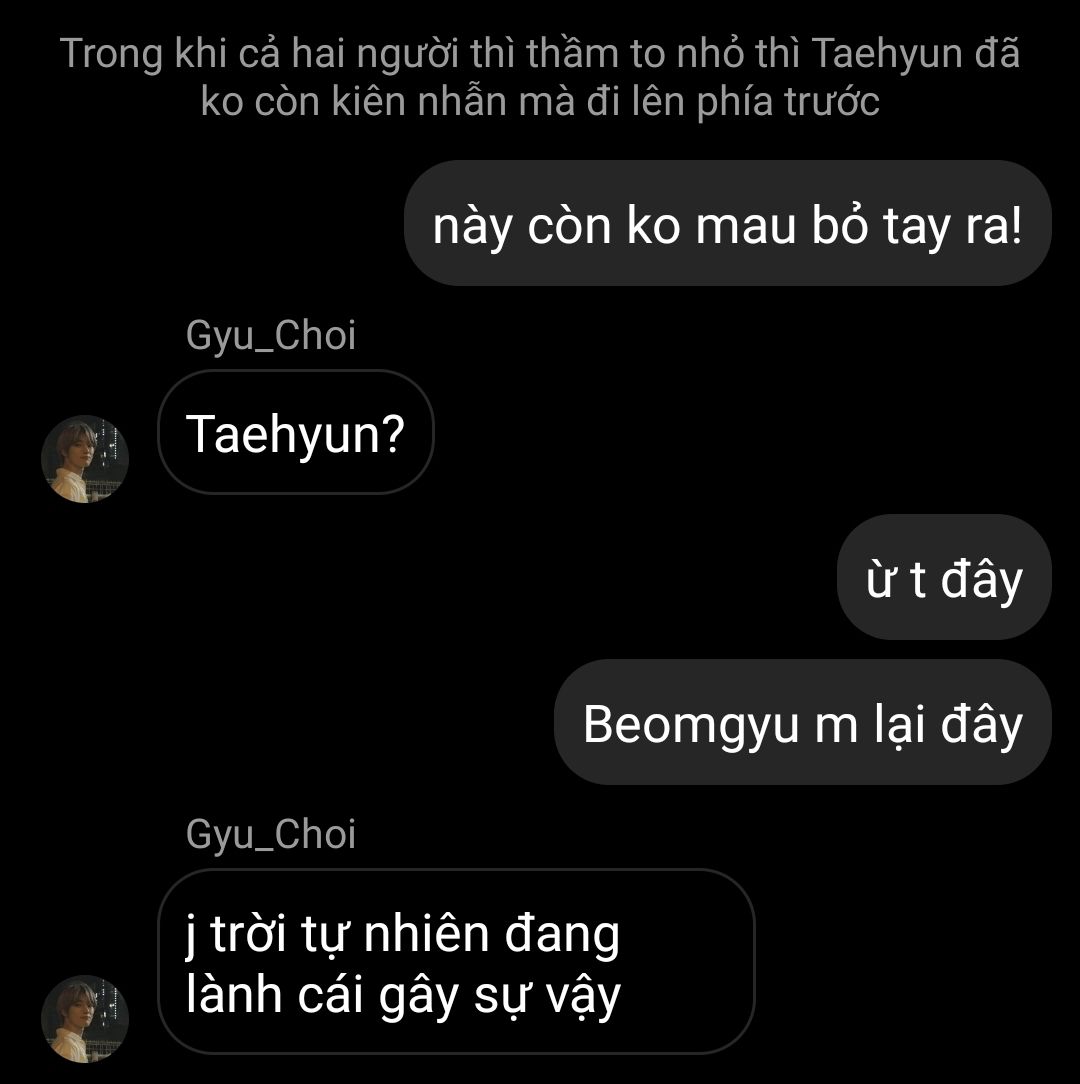The image size is (1080, 1084).
Task: Tap Gyu_Choi's avatar beside "j trời tự nhiên" message
Action: (85, 1018)
